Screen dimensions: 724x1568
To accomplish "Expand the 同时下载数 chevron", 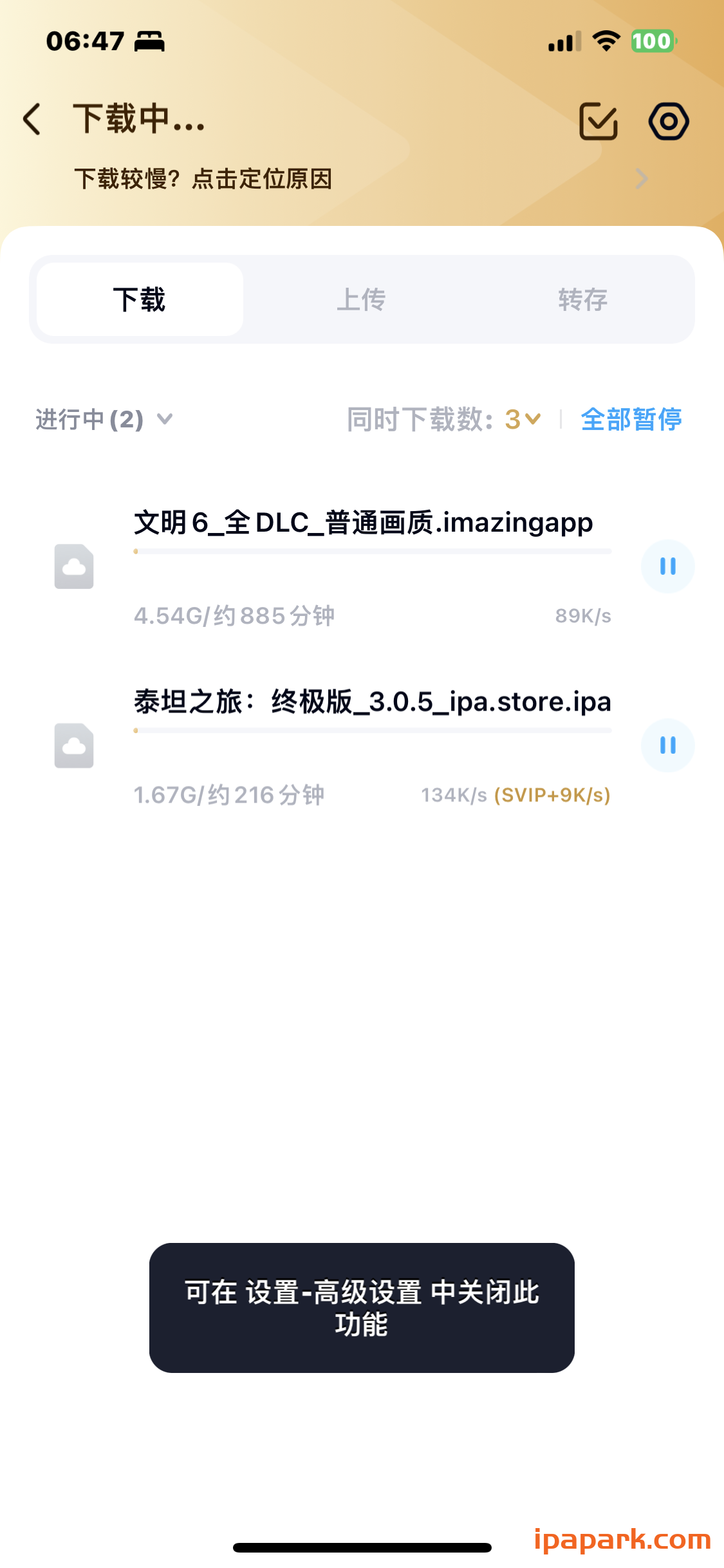I will (x=533, y=420).
